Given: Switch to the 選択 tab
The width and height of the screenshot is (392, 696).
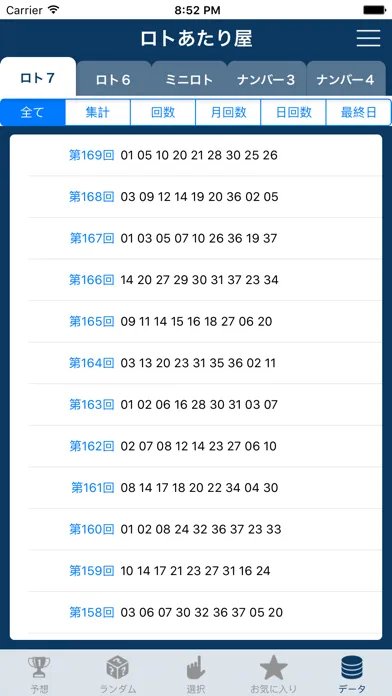Looking at the screenshot, I should pyautogui.click(x=196, y=674).
